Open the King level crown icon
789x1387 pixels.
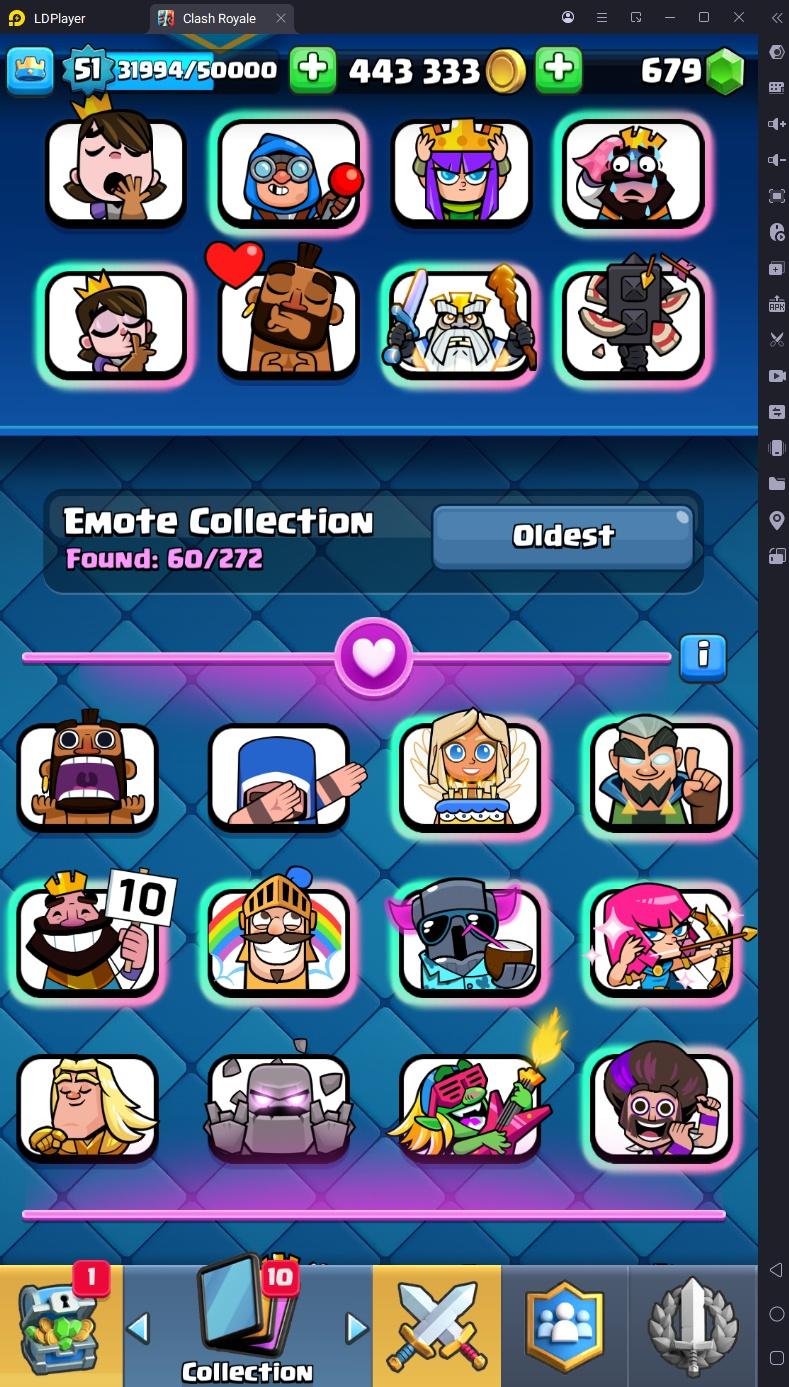30,70
